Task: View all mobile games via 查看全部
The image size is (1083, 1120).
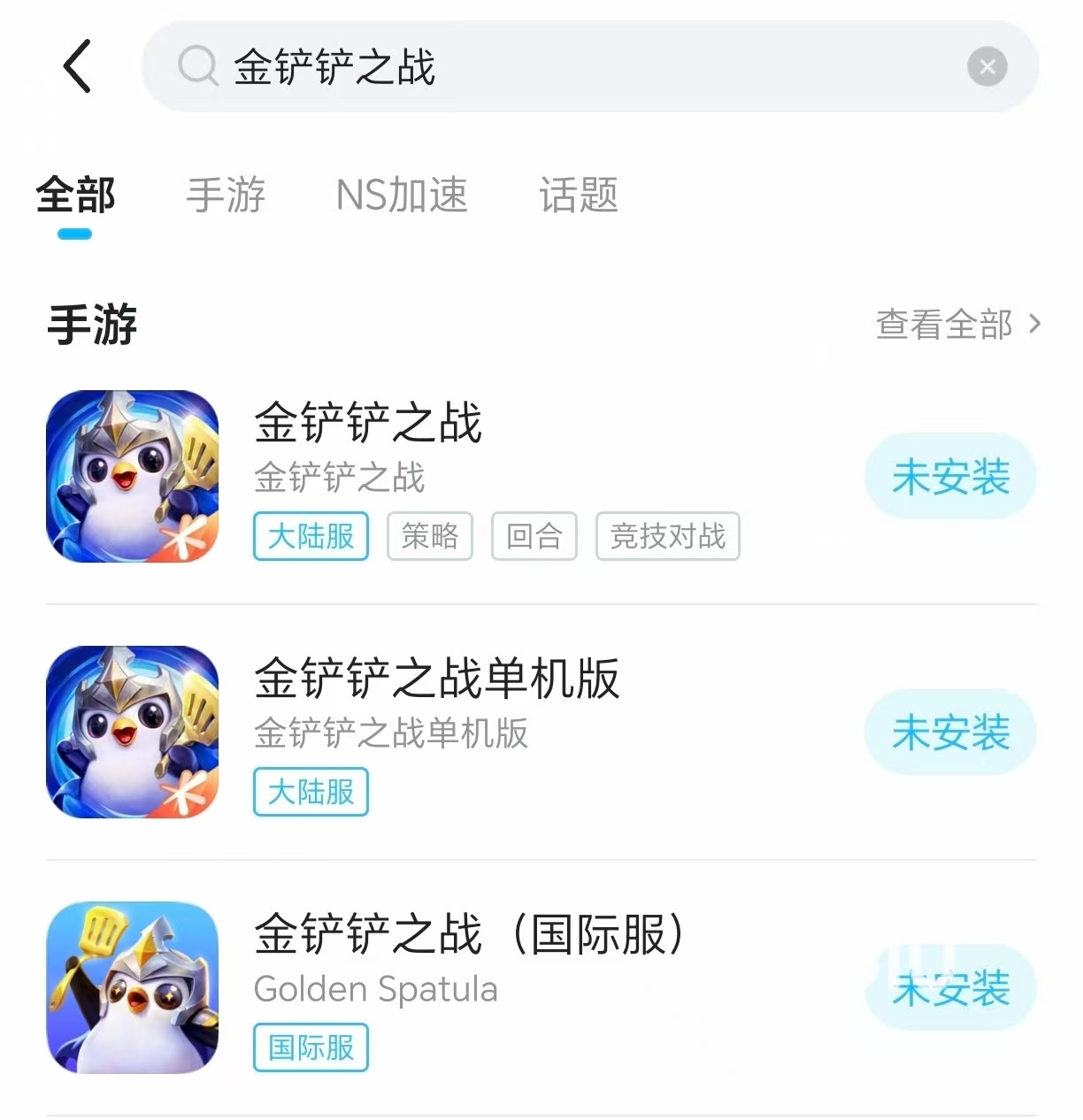Action: pyautogui.click(x=957, y=325)
